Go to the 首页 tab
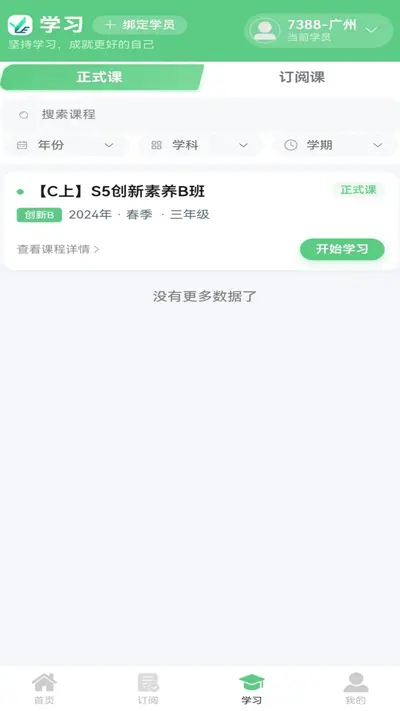 [x=44, y=688]
